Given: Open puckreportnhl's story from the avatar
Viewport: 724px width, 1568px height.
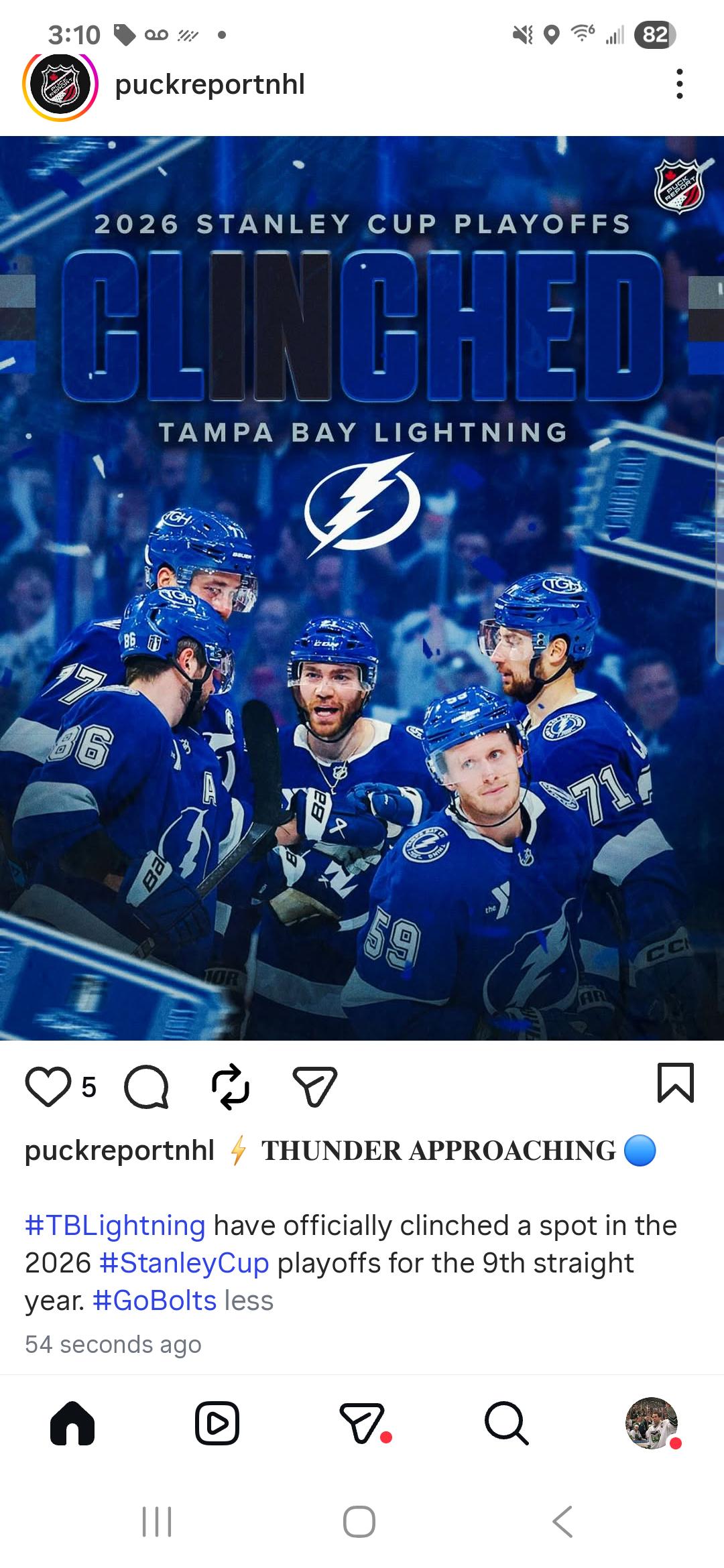Looking at the screenshot, I should 60,85.
